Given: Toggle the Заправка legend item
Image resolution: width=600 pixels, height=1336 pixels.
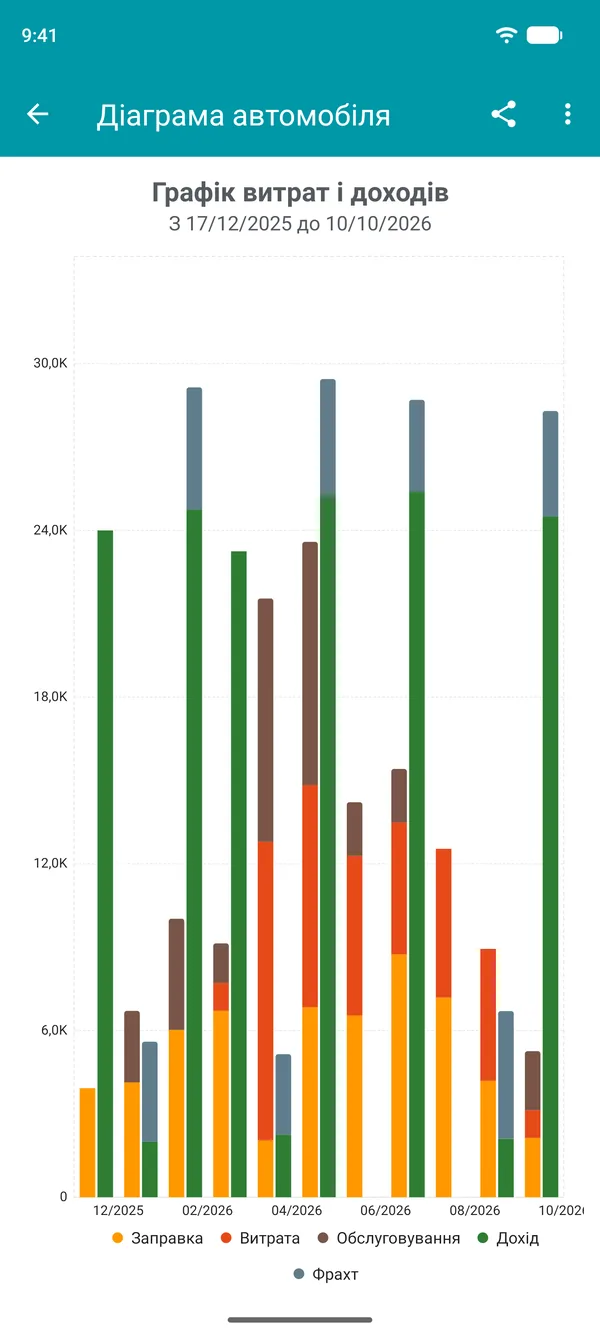Looking at the screenshot, I should pos(157,1238).
